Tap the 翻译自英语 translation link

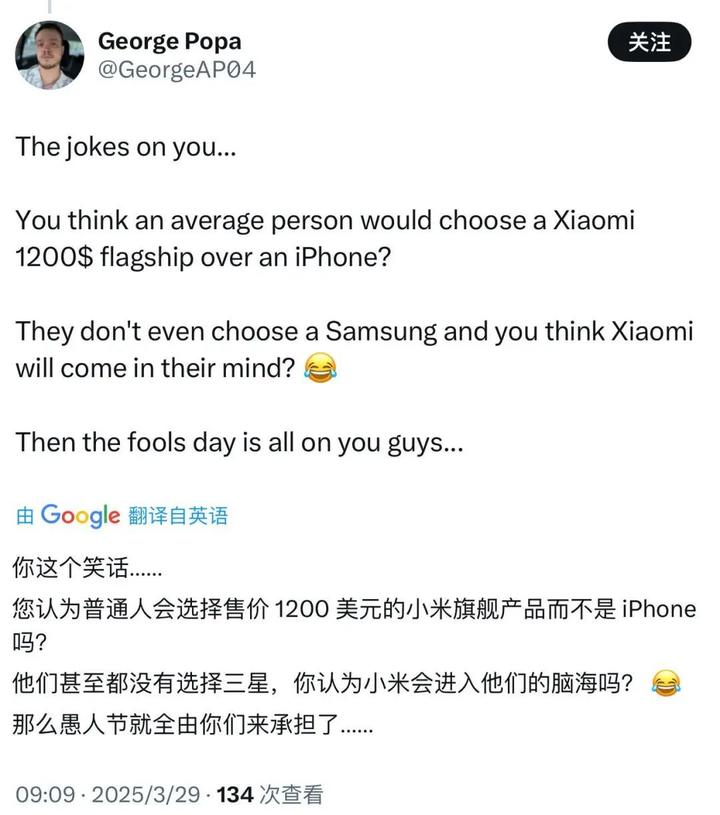click(178, 516)
